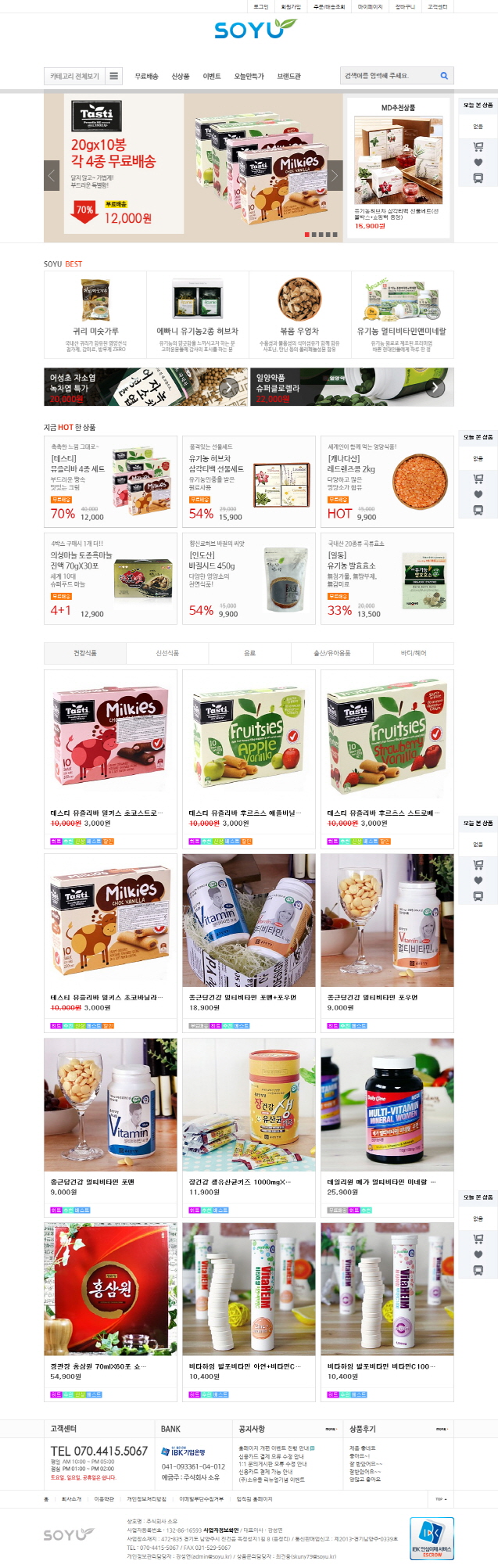The height and width of the screenshot is (1568, 498).
Task: Switch to 음료 tab
Action: point(249,653)
